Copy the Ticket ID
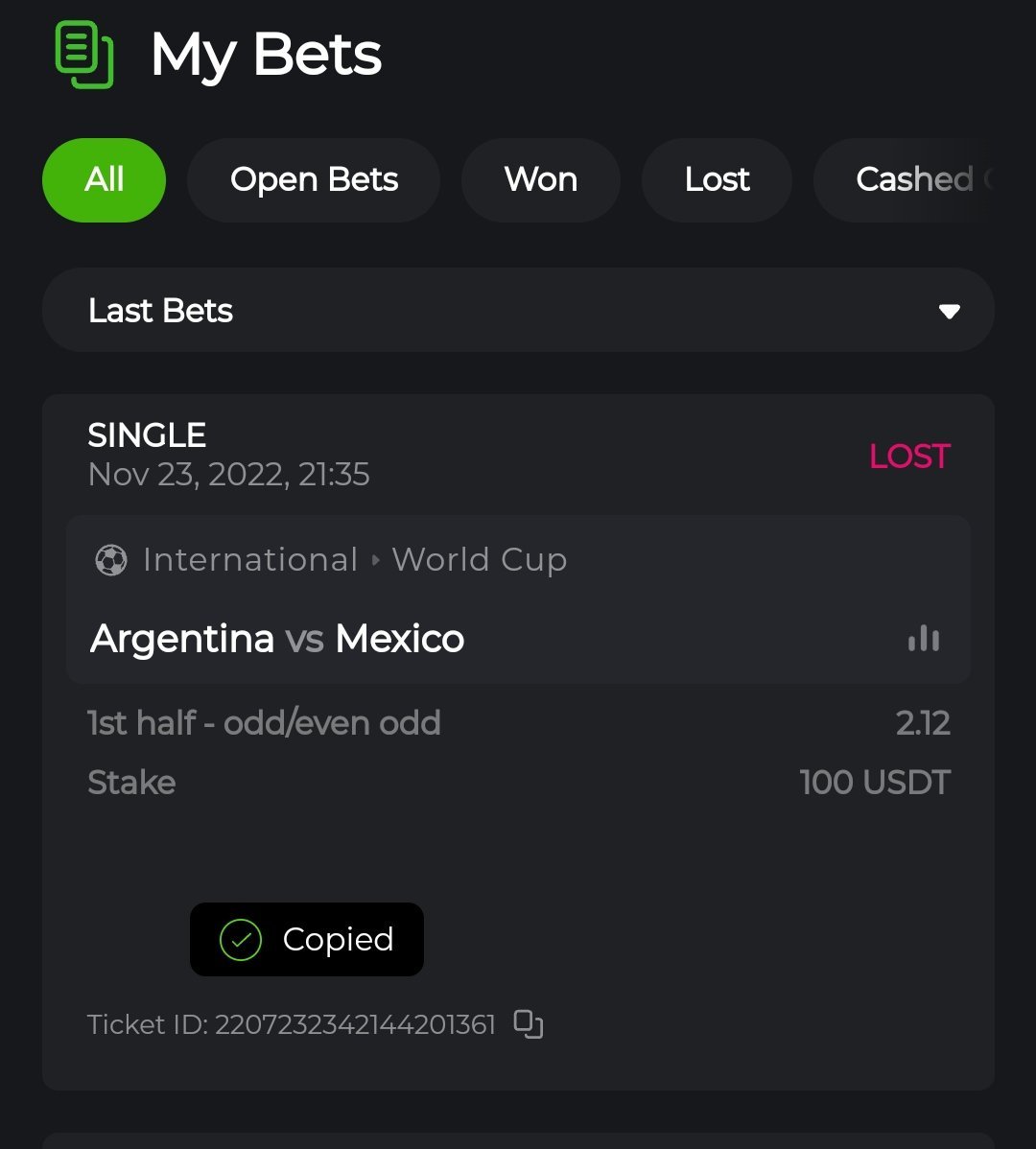This screenshot has height=1149, width=1036. [529, 1024]
